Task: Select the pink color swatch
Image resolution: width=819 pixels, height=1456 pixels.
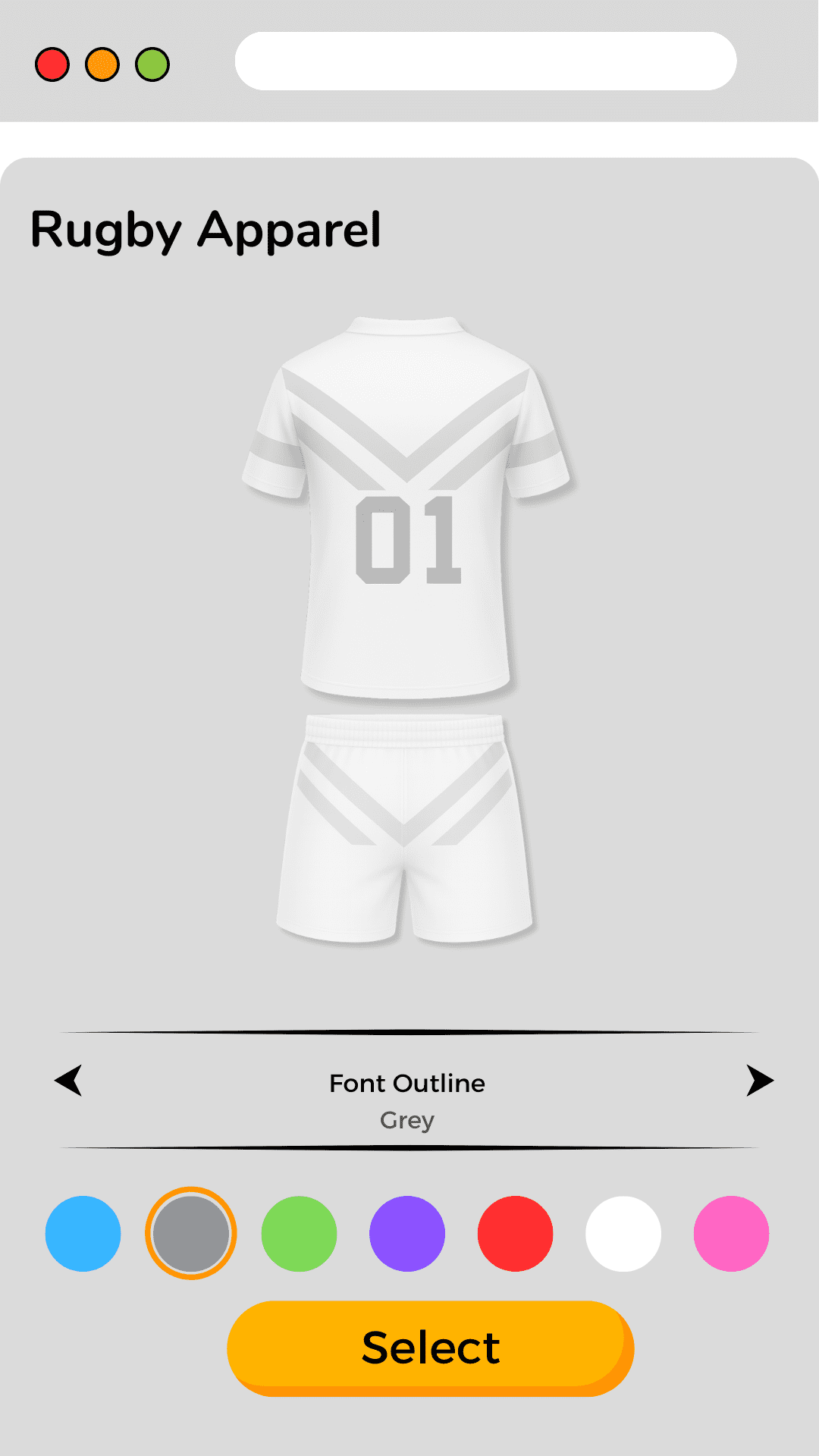Action: 730,1233
